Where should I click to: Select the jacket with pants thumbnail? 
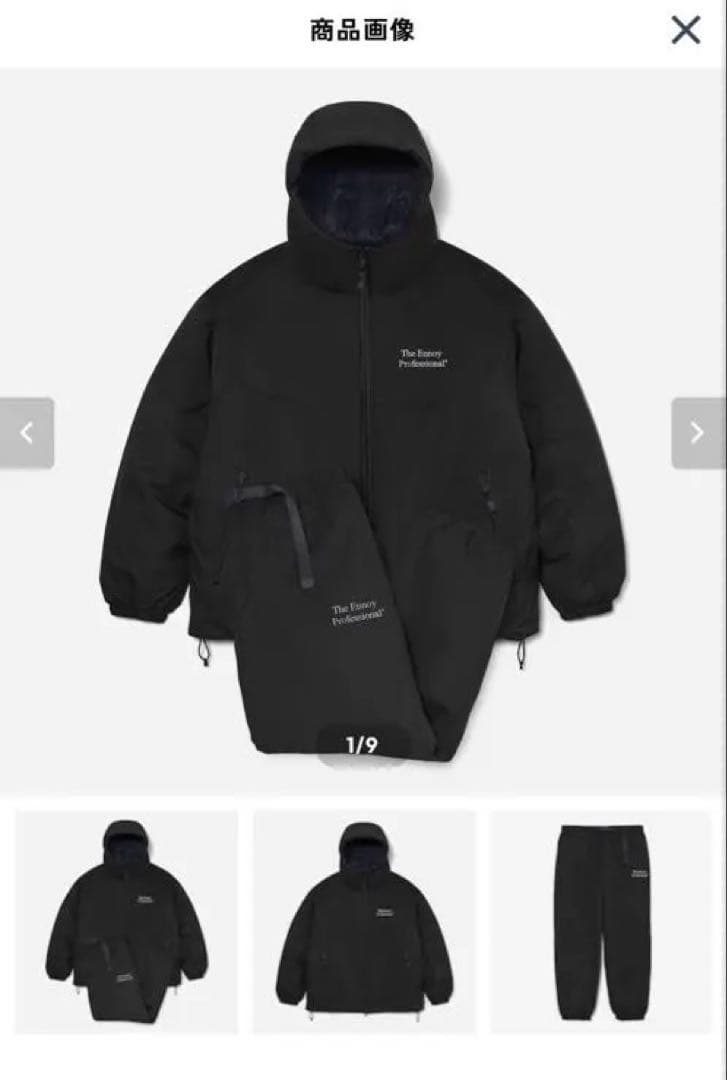click(126, 921)
